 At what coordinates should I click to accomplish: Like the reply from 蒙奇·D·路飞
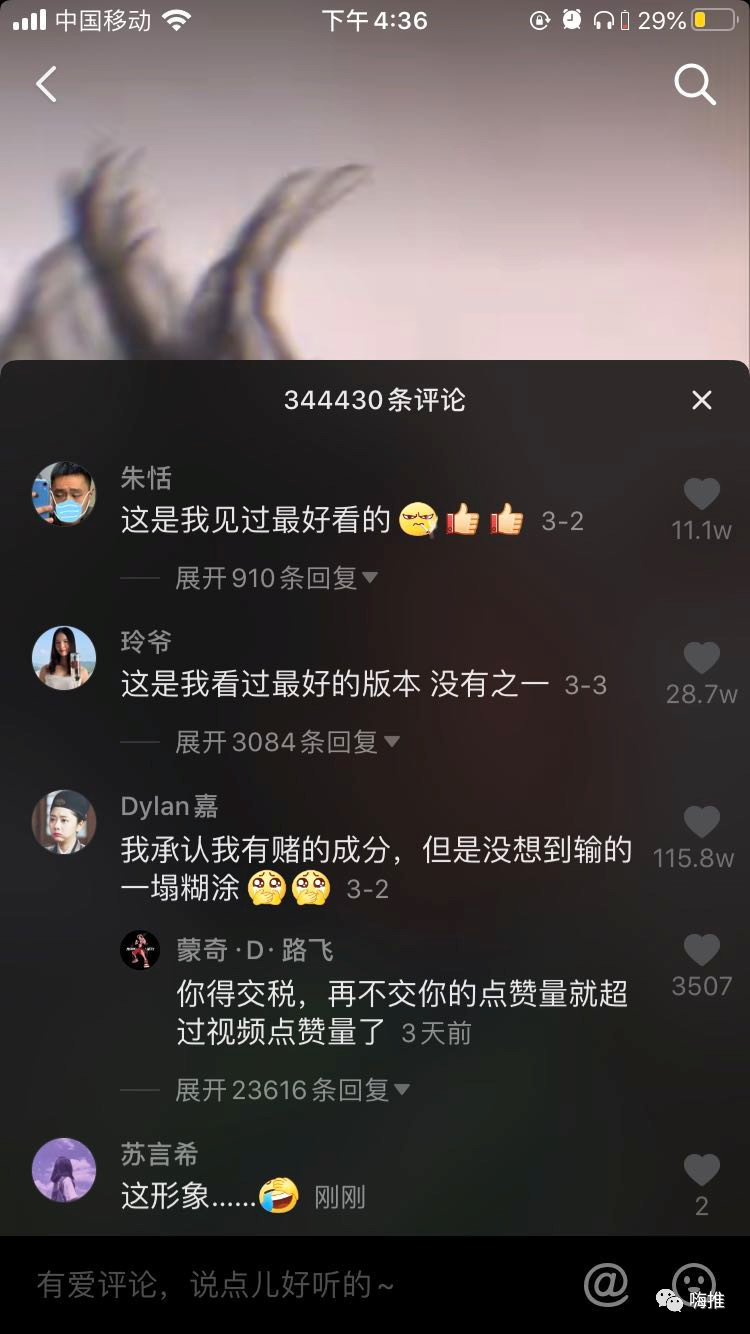701,950
